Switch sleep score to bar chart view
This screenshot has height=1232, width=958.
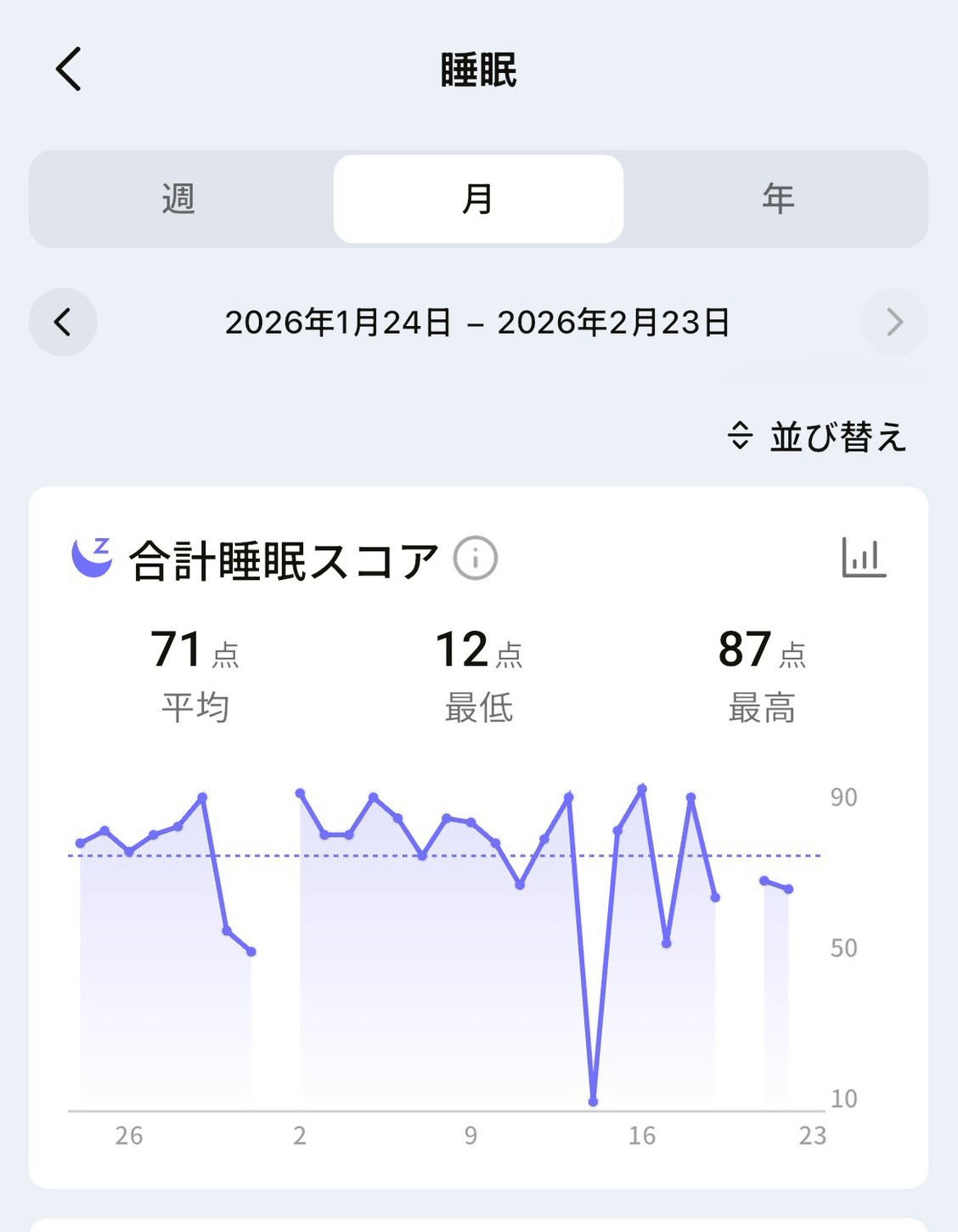[864, 558]
